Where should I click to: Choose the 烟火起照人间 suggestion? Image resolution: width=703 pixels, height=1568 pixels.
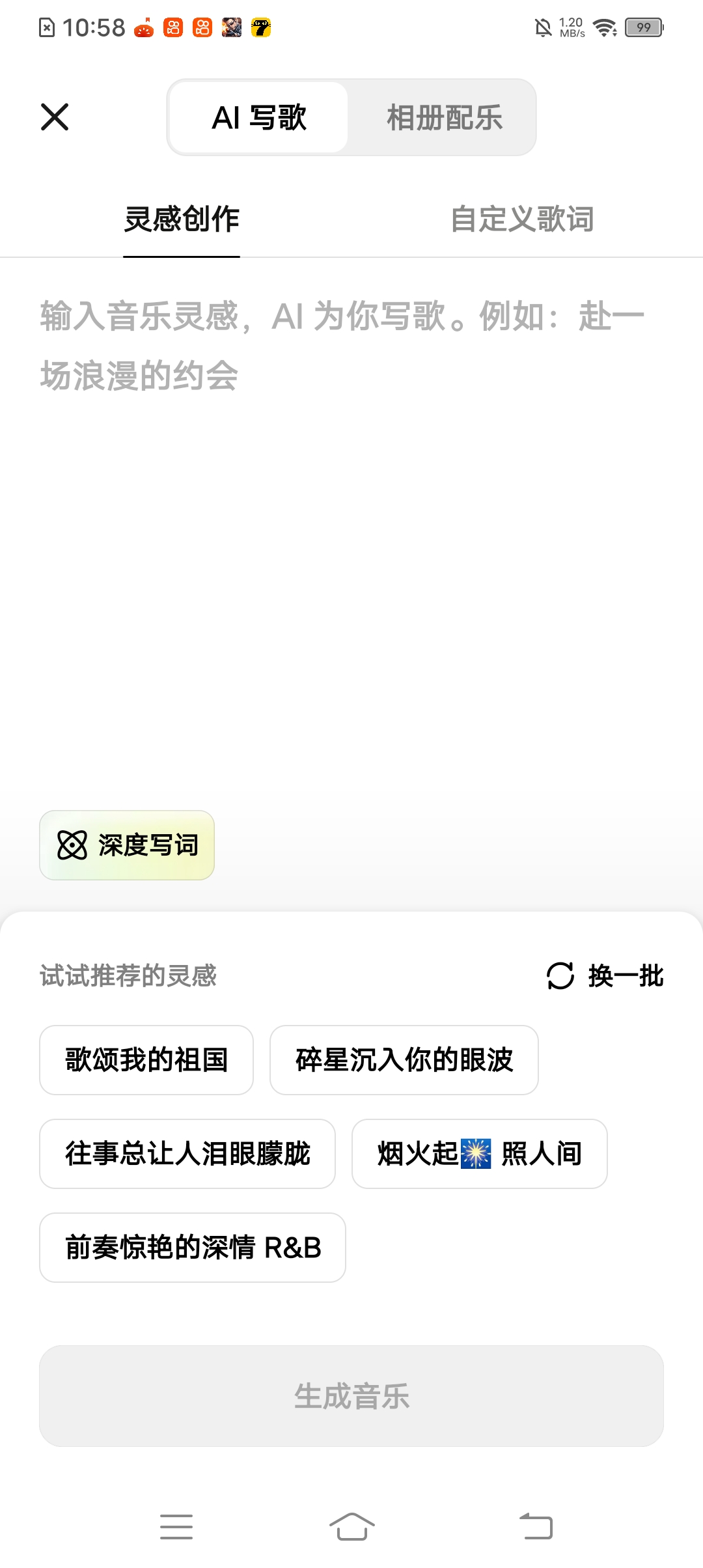click(x=480, y=1153)
